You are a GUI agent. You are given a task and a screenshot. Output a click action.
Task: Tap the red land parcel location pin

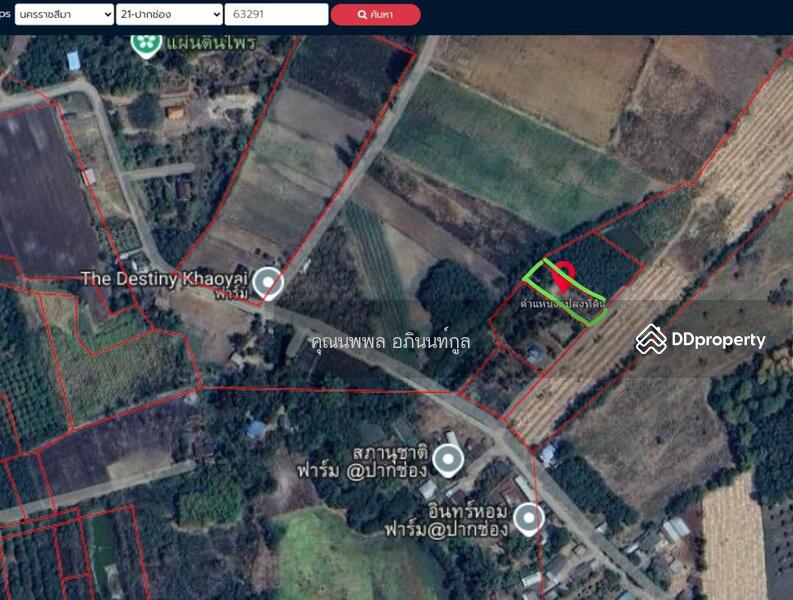(564, 274)
